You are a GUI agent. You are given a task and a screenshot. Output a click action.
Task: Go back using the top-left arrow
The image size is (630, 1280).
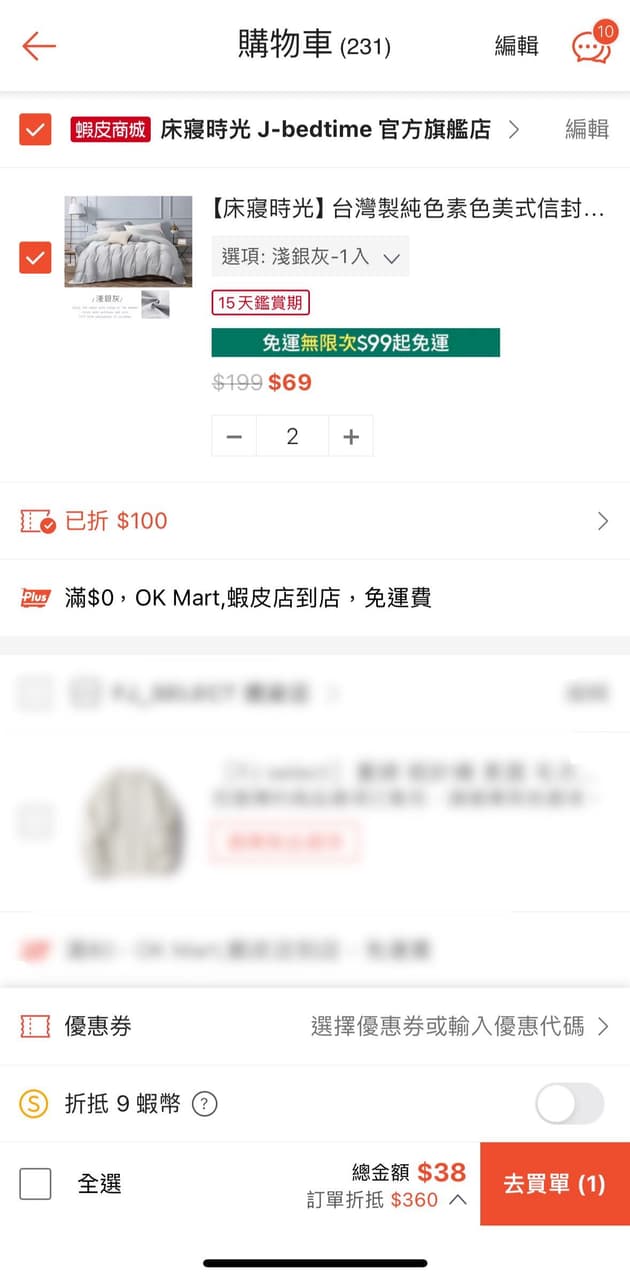(39, 46)
